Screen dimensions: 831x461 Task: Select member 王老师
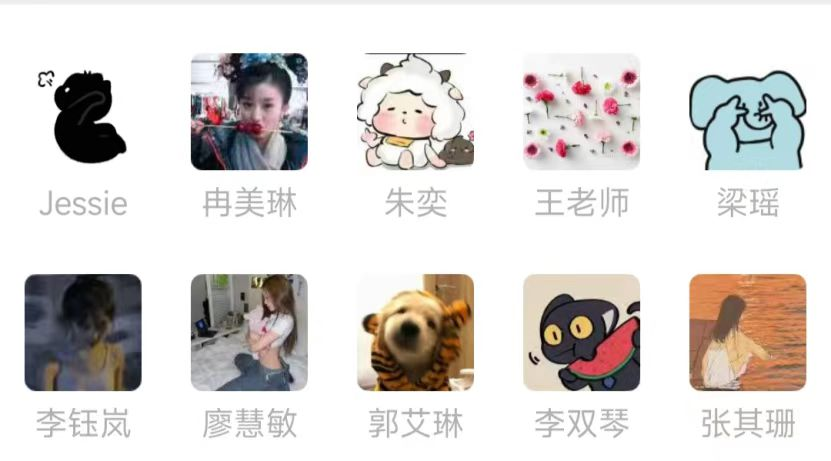[x=581, y=112]
